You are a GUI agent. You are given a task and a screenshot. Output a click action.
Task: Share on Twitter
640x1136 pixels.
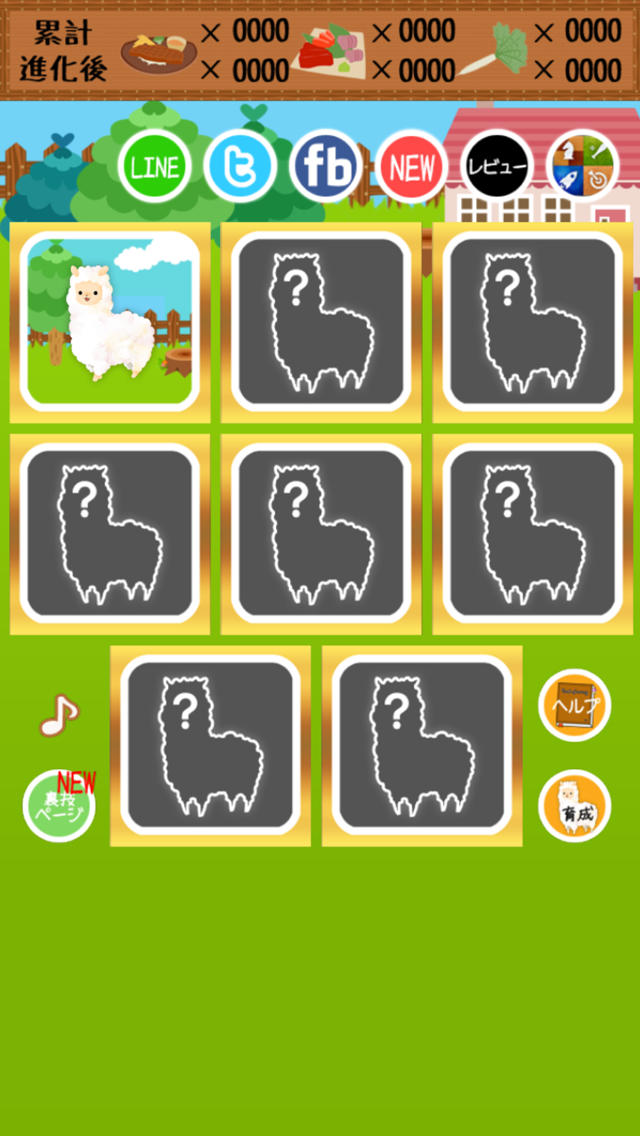pos(241,167)
